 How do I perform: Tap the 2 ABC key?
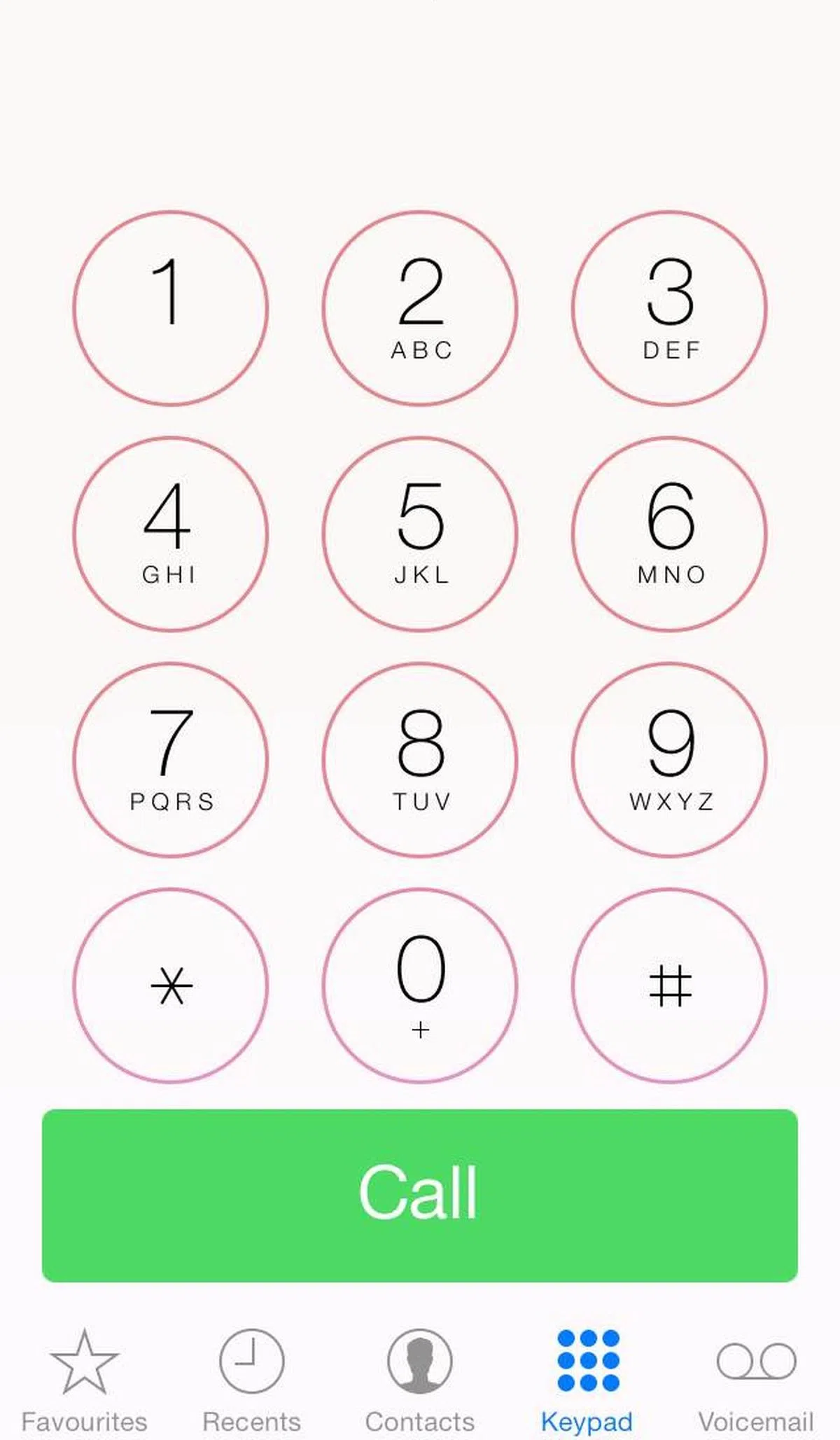[x=420, y=308]
